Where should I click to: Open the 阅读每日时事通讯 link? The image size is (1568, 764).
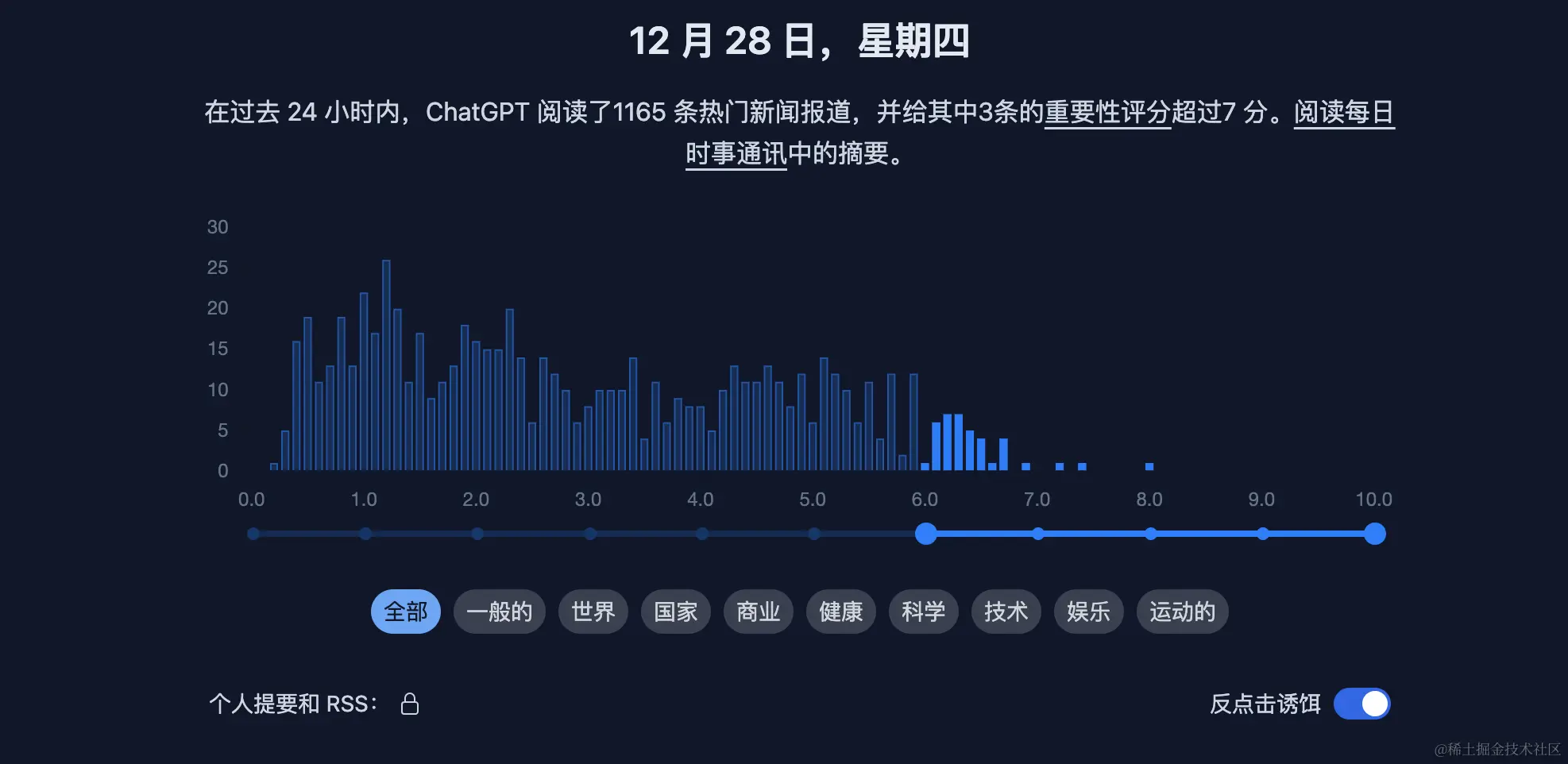(1343, 113)
